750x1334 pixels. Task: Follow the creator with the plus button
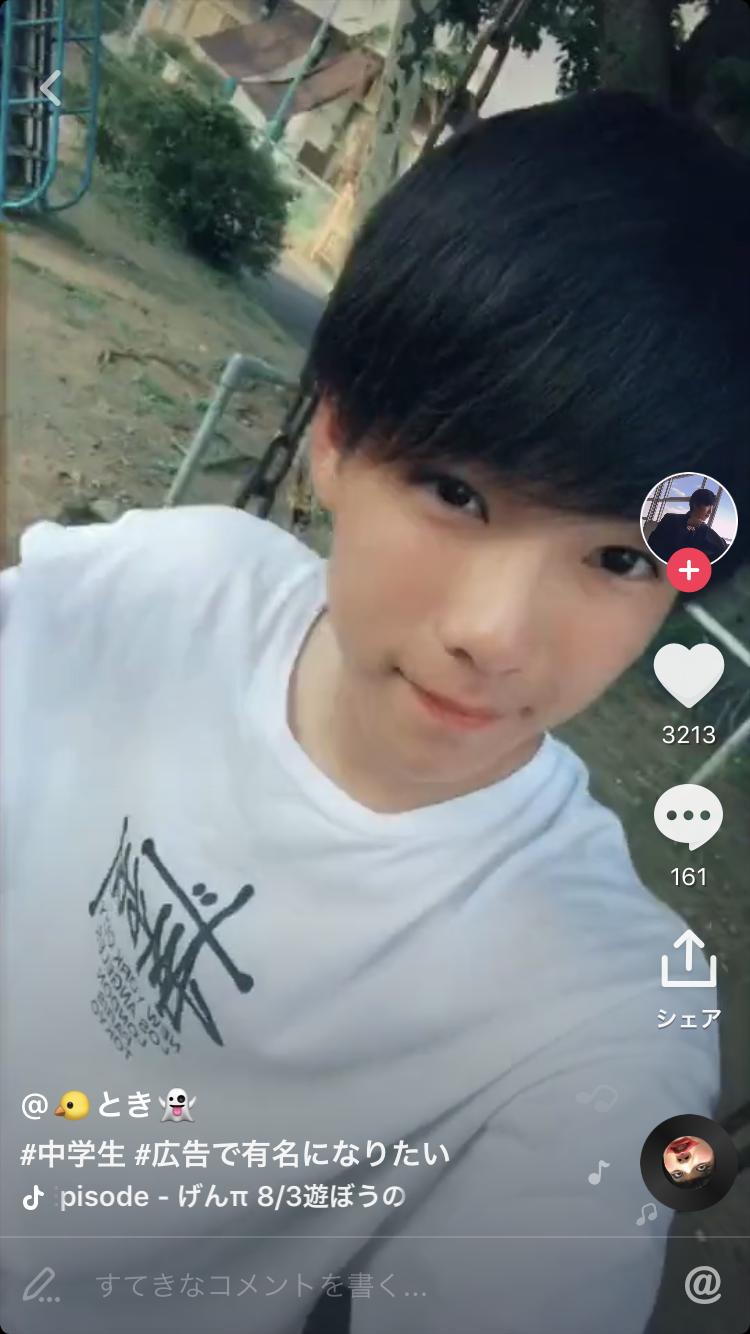(x=689, y=571)
